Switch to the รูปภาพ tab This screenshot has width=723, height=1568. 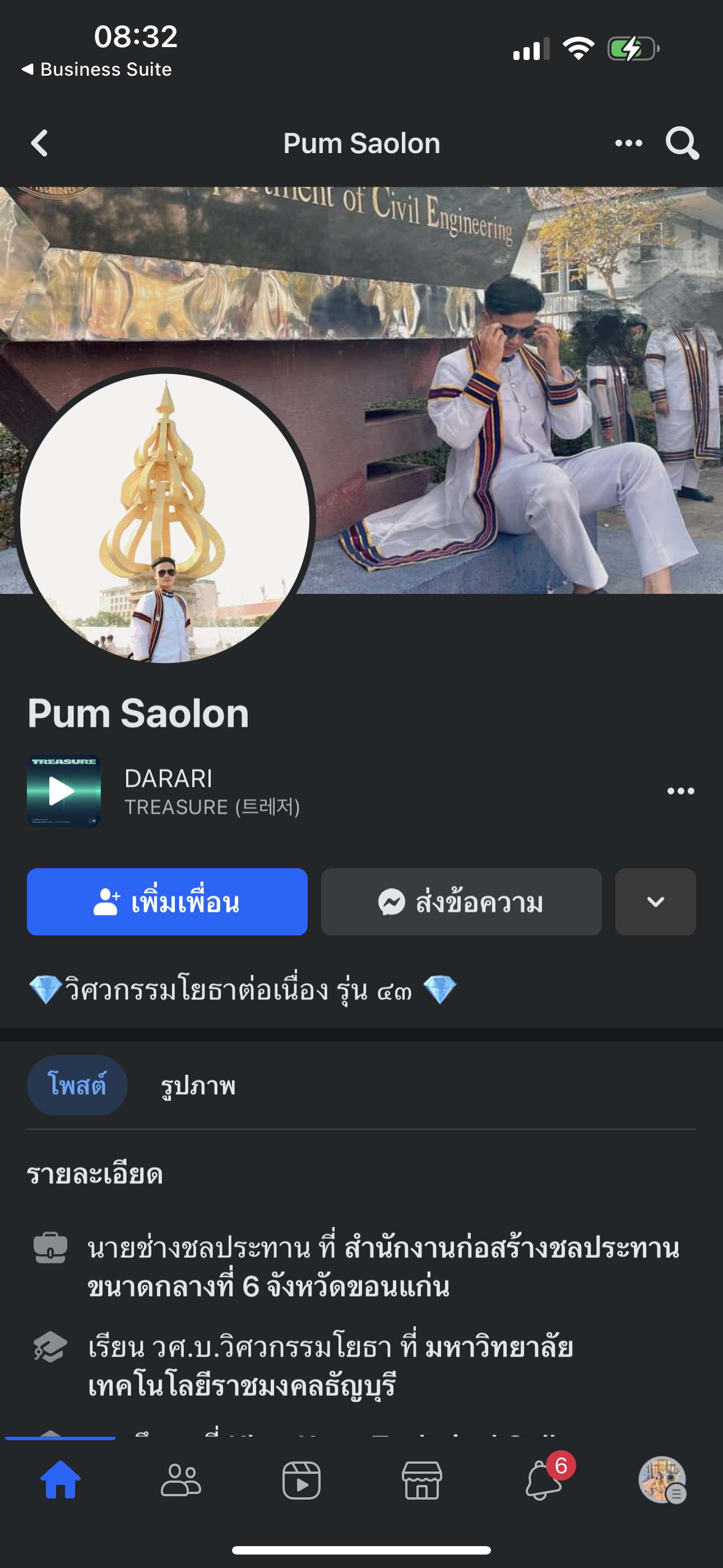[198, 1085]
